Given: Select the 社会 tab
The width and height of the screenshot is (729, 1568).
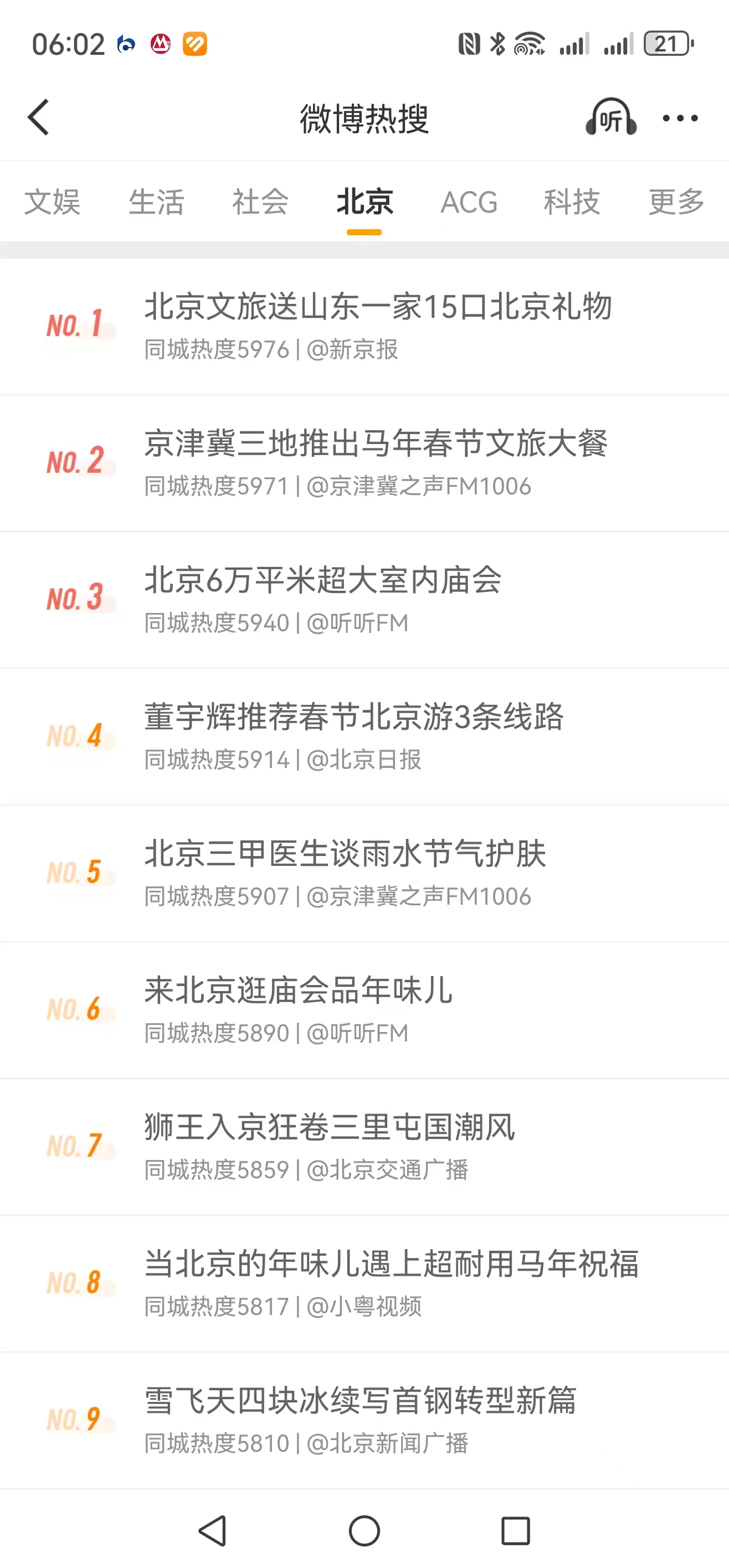Looking at the screenshot, I should pos(260,202).
